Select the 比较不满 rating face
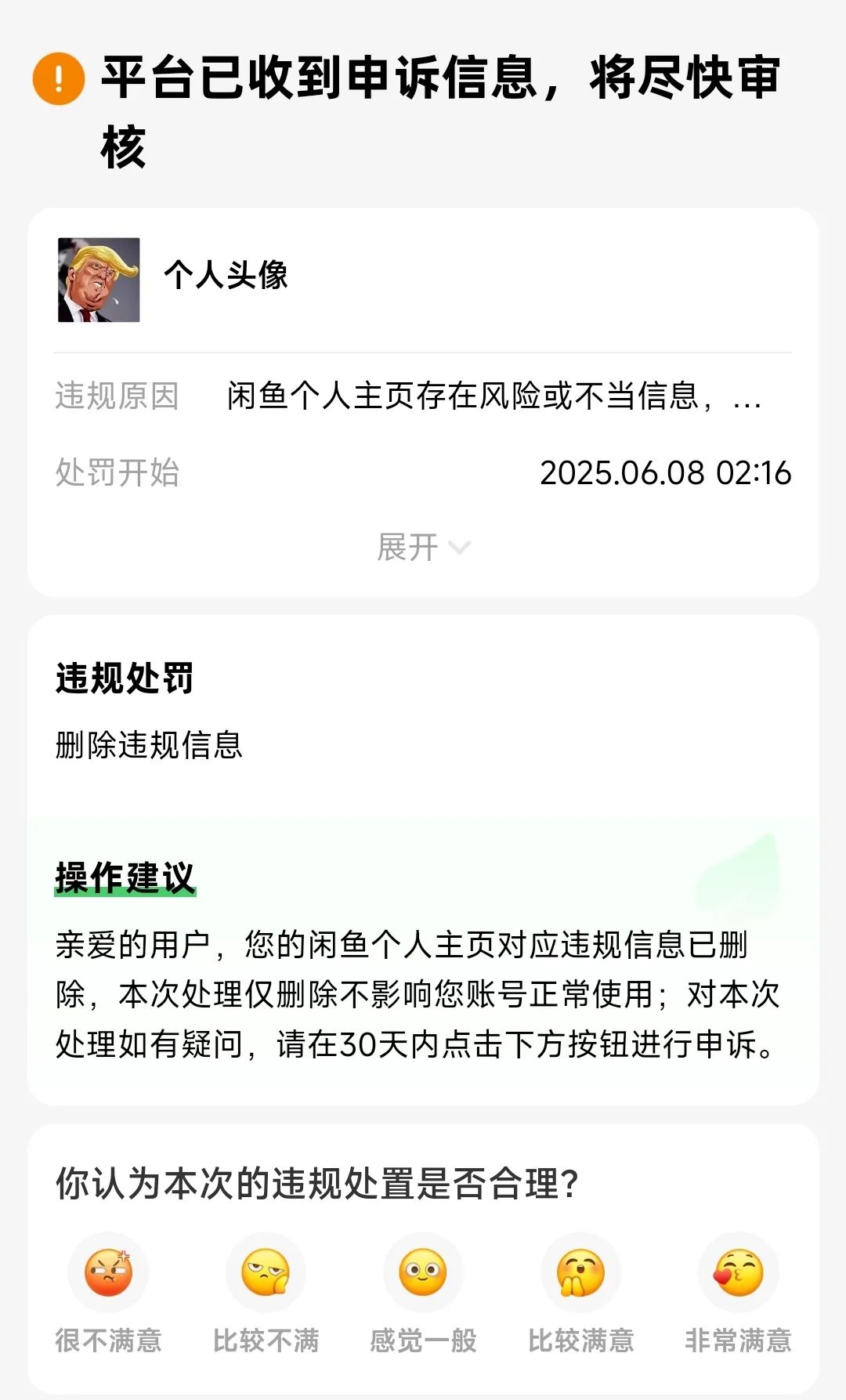The height and width of the screenshot is (1400, 846). coord(266,1272)
